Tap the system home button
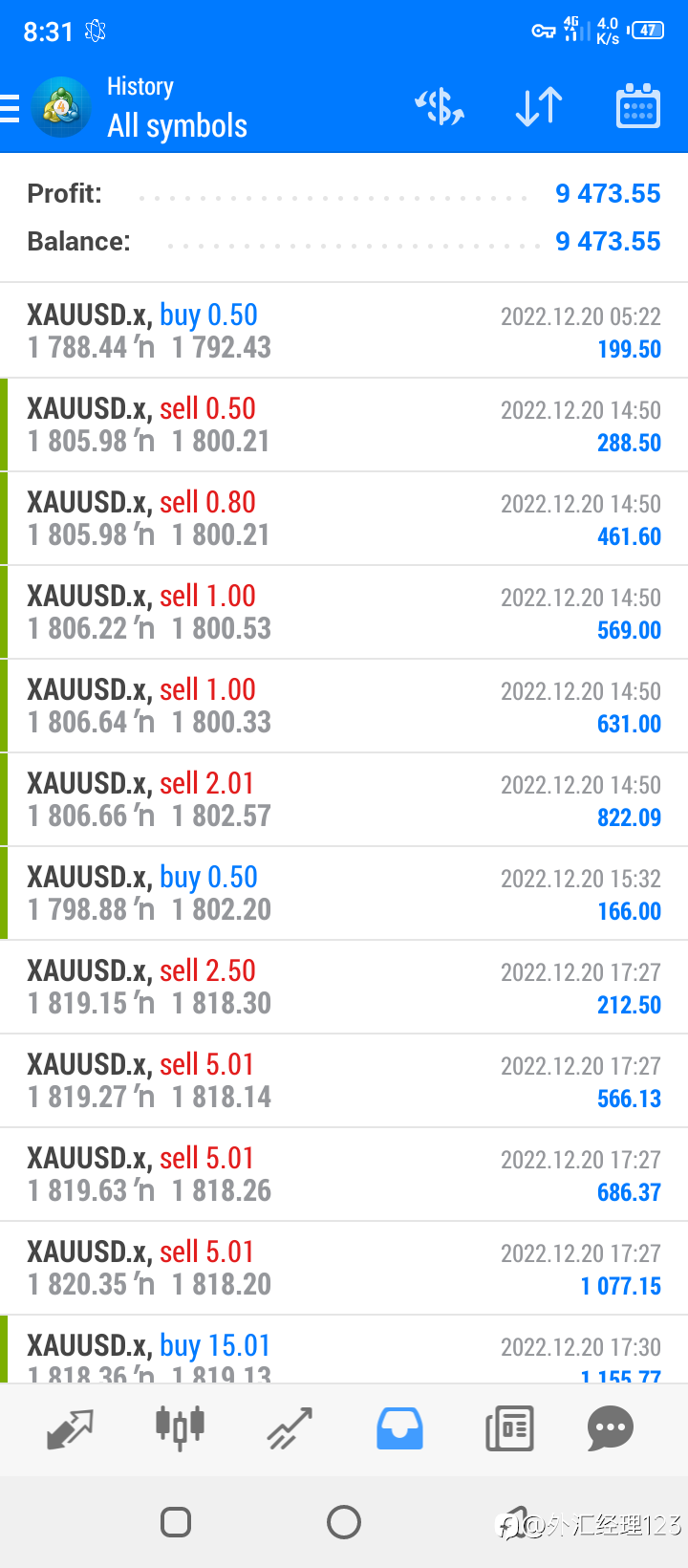The image size is (688, 1568). (x=344, y=1522)
